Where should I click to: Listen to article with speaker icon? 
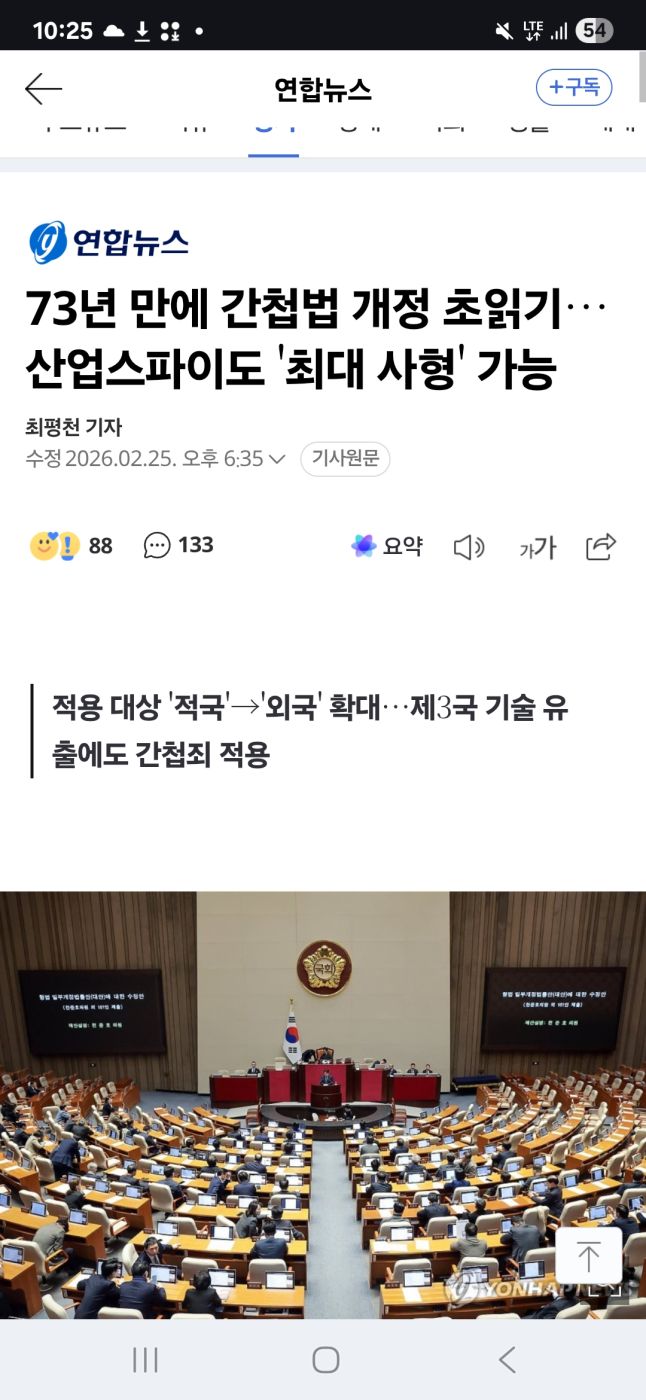tap(468, 547)
